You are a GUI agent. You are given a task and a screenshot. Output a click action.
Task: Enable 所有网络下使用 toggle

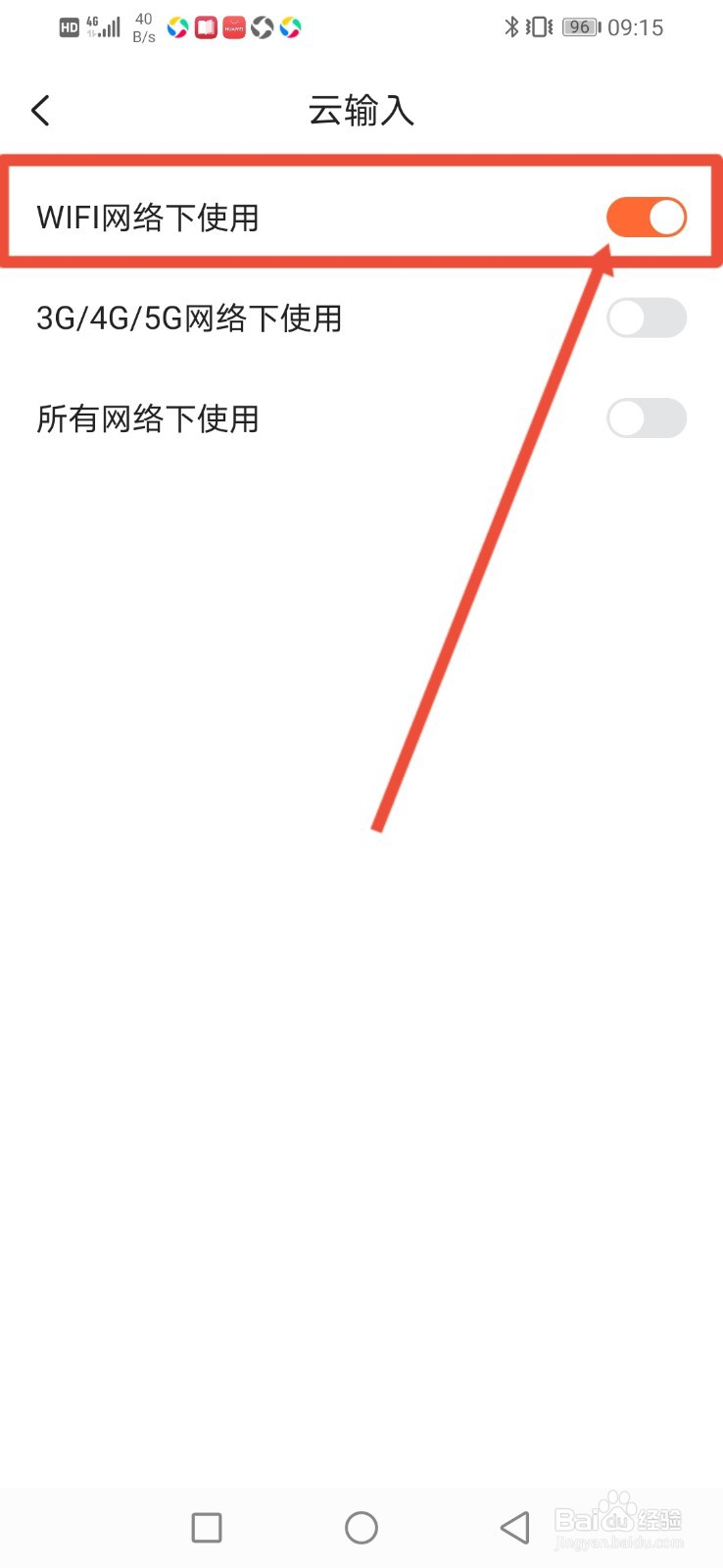tap(647, 417)
